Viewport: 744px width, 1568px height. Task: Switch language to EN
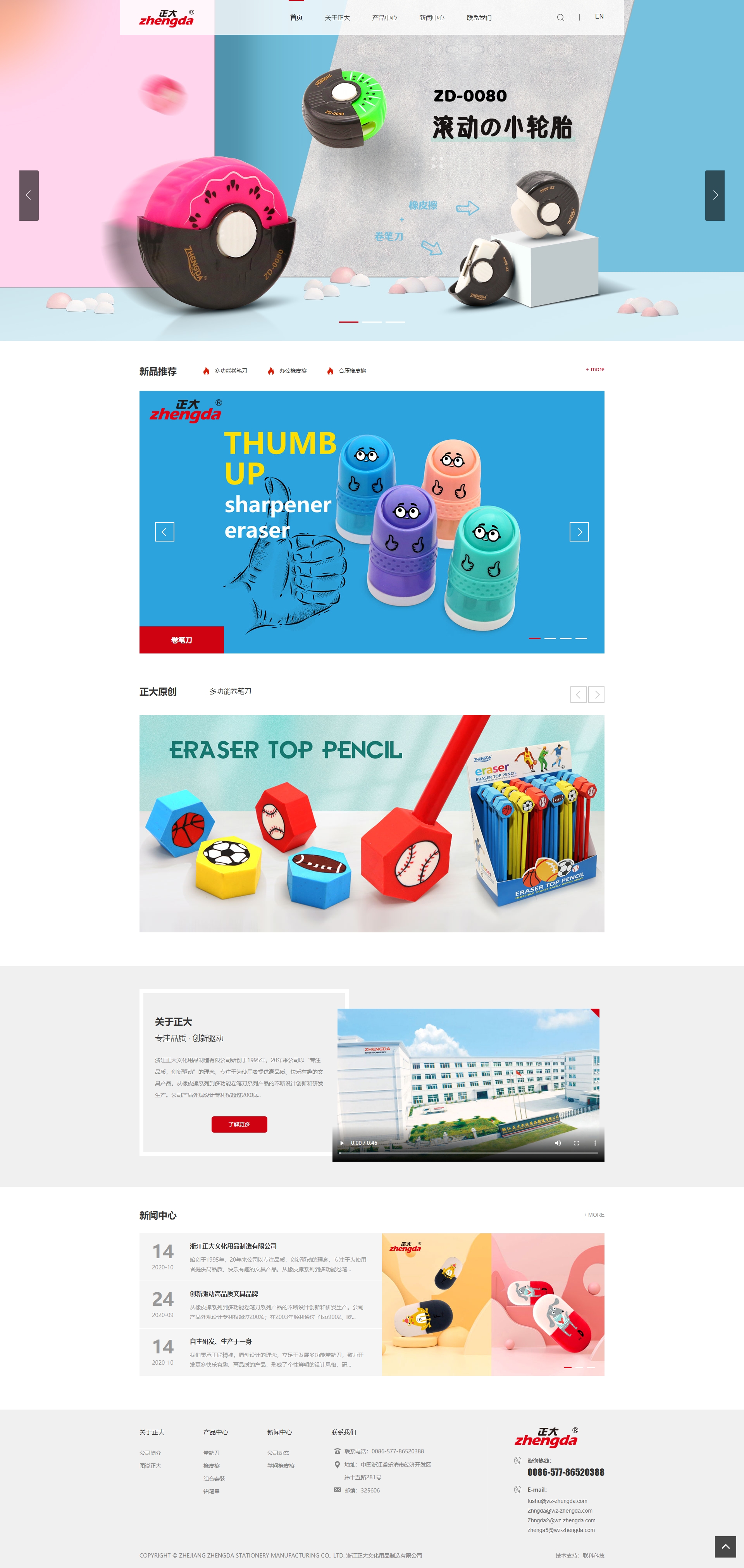coord(599,17)
